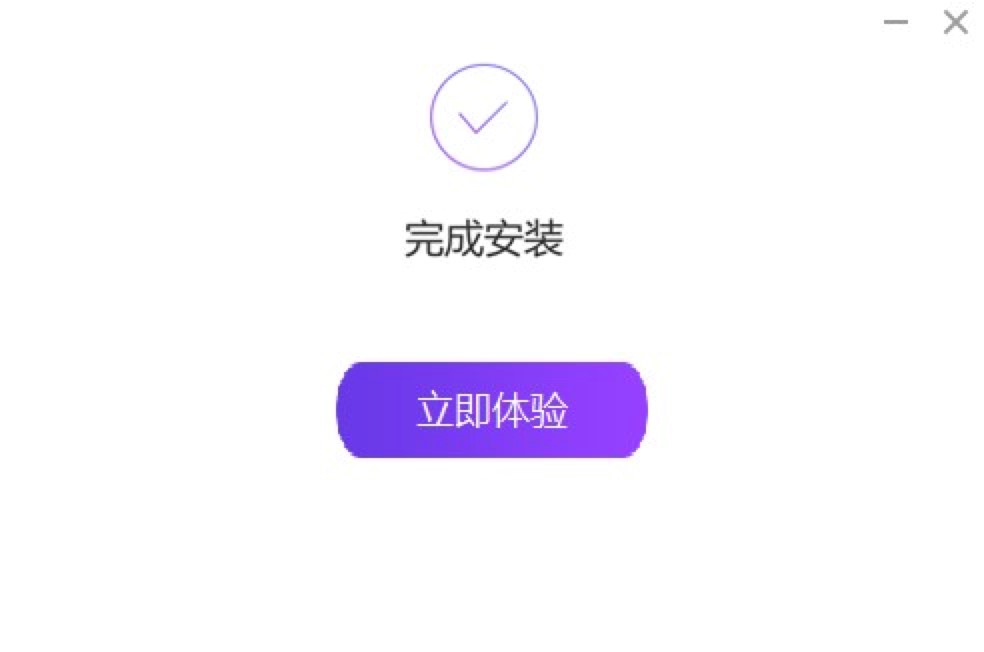This screenshot has height=652, width=984.
Task: Close the installer window
Action: 955,22
